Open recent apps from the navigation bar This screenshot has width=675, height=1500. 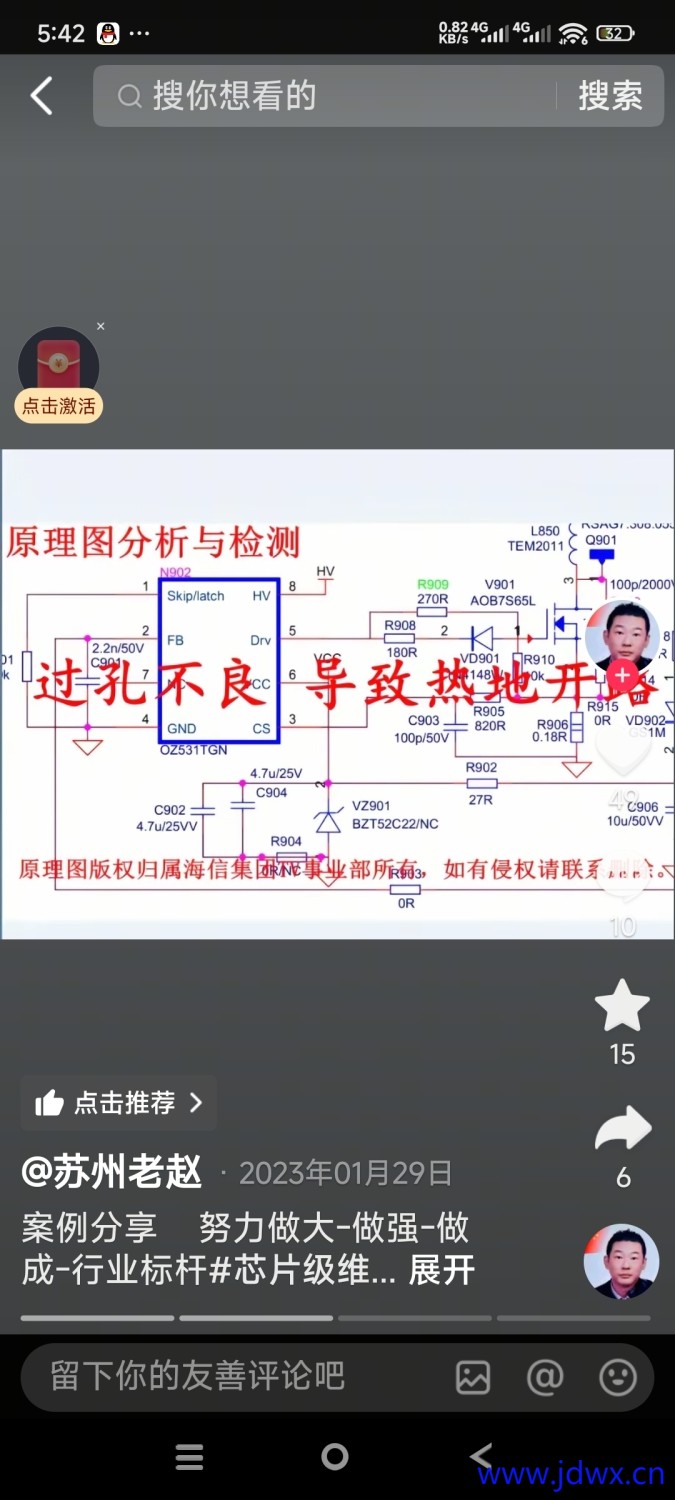(189, 1457)
